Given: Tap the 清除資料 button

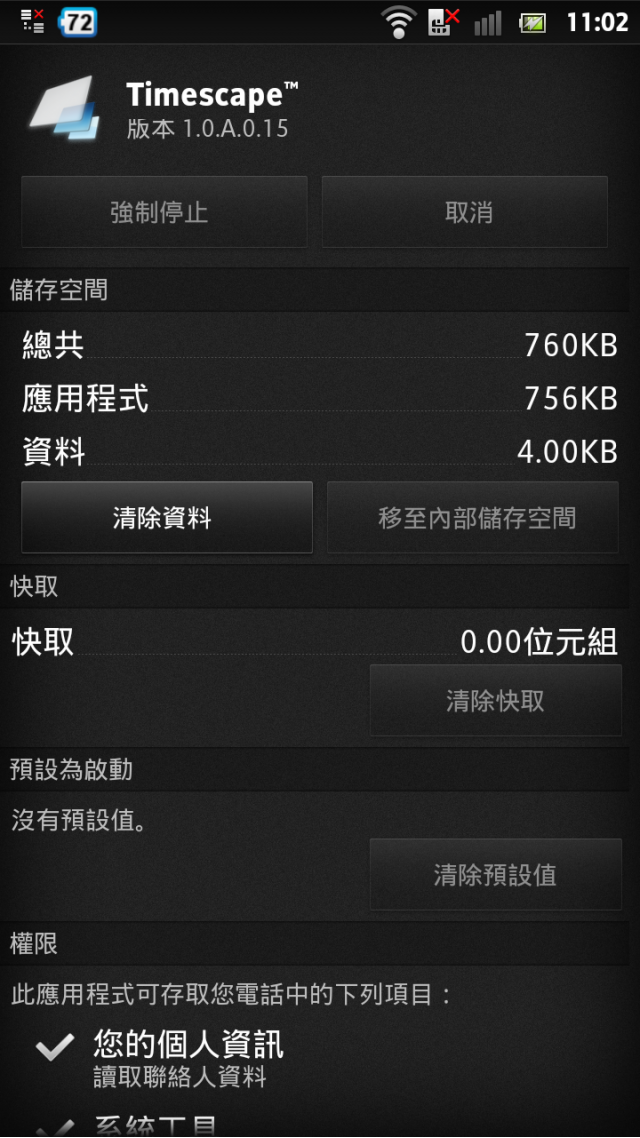Looking at the screenshot, I should click(166, 517).
